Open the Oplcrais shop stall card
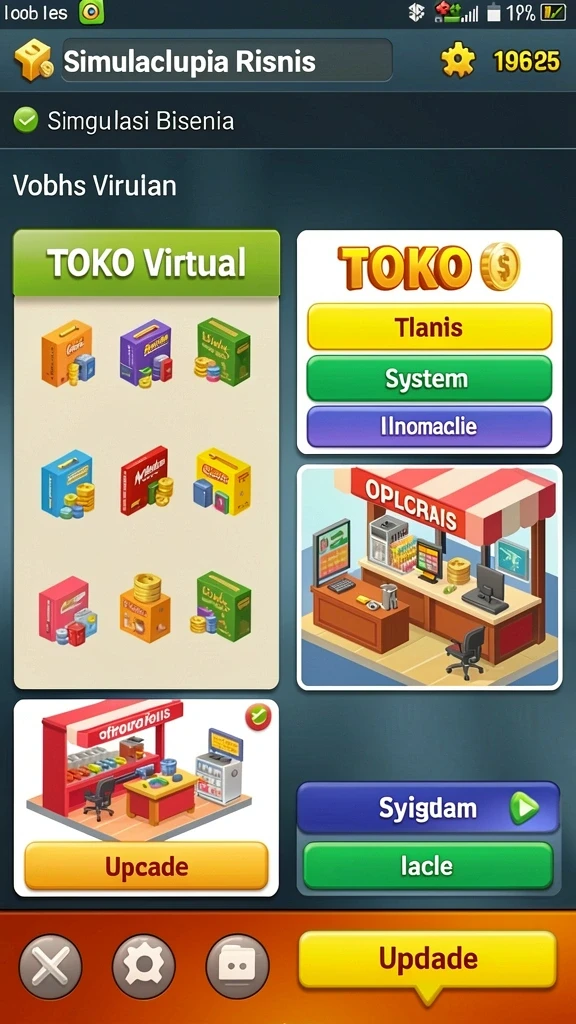The image size is (576, 1024). coord(429,577)
